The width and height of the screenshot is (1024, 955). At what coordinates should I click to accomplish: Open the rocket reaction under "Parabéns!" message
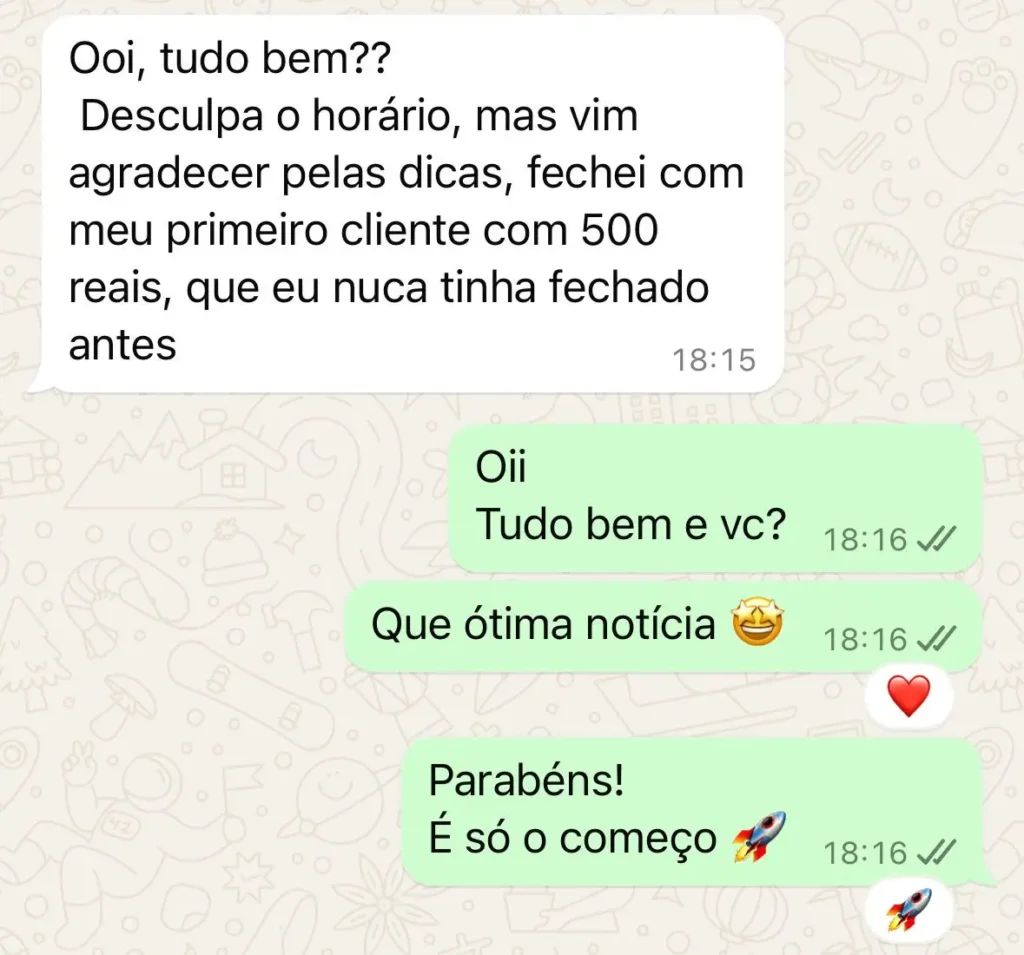point(908,909)
